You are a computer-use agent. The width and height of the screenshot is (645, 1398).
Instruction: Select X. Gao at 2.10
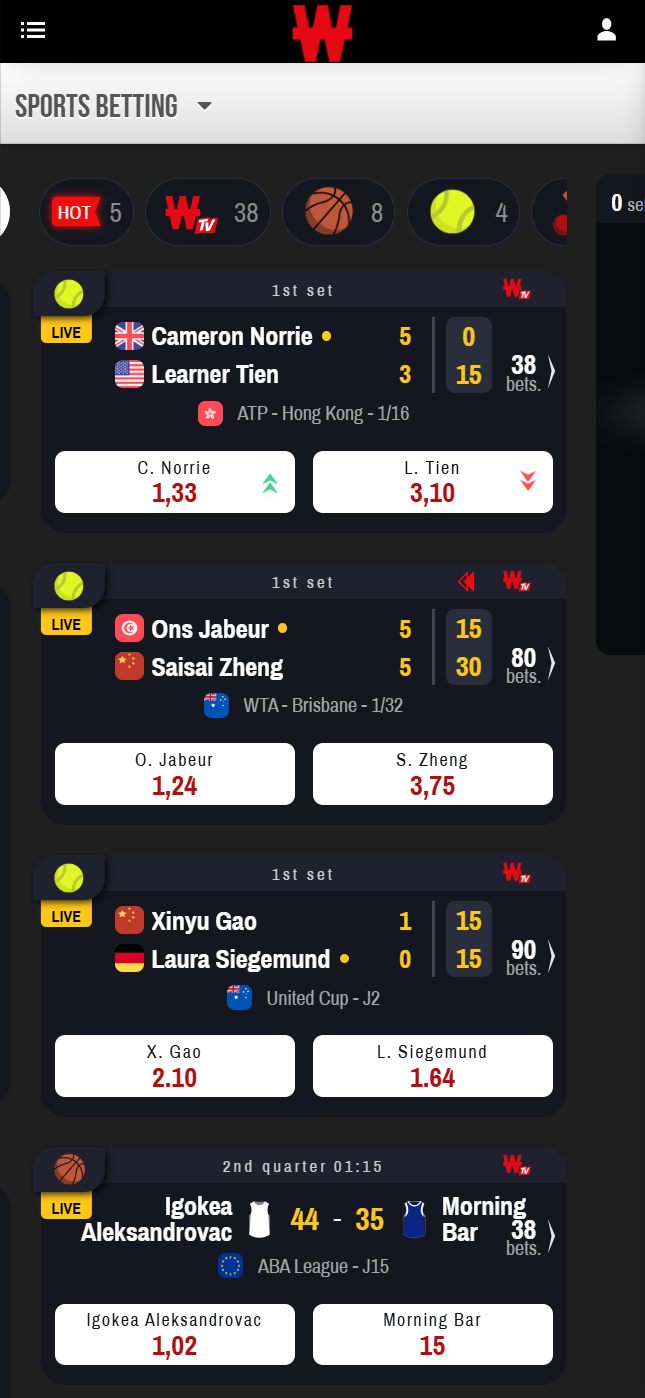point(175,1066)
